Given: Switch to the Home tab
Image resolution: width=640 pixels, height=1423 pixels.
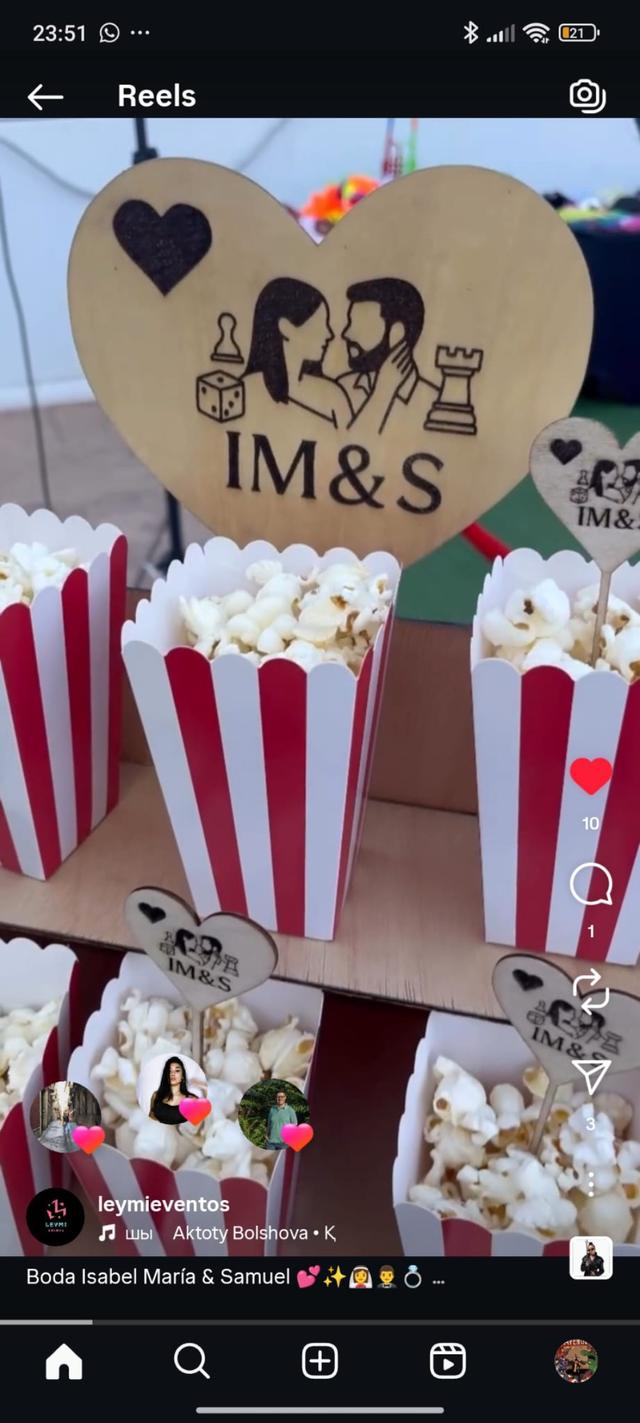Looking at the screenshot, I should [x=64, y=1361].
